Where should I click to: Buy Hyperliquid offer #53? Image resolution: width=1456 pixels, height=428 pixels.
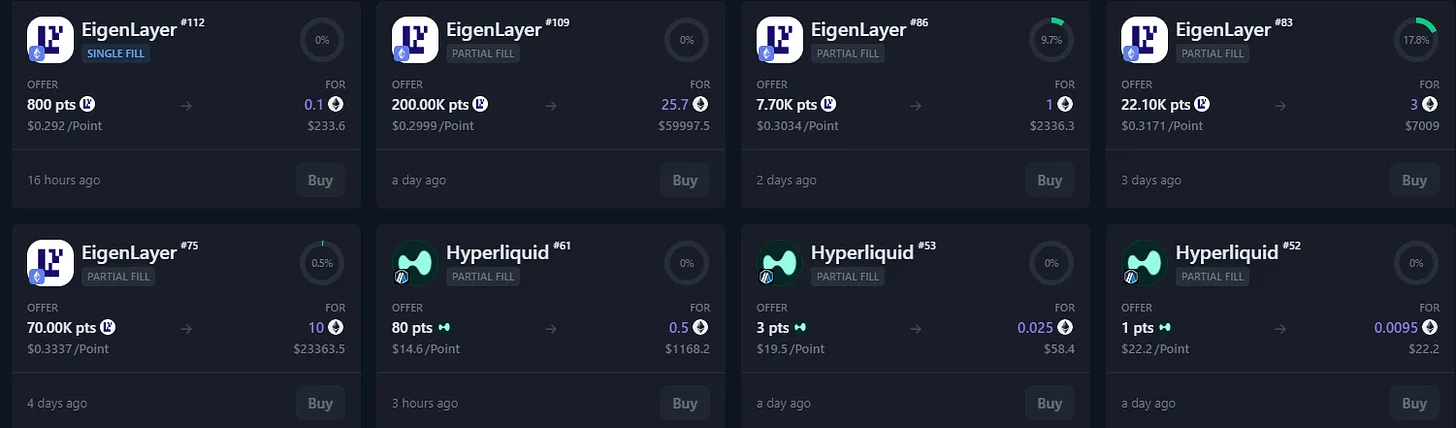[x=1049, y=403]
